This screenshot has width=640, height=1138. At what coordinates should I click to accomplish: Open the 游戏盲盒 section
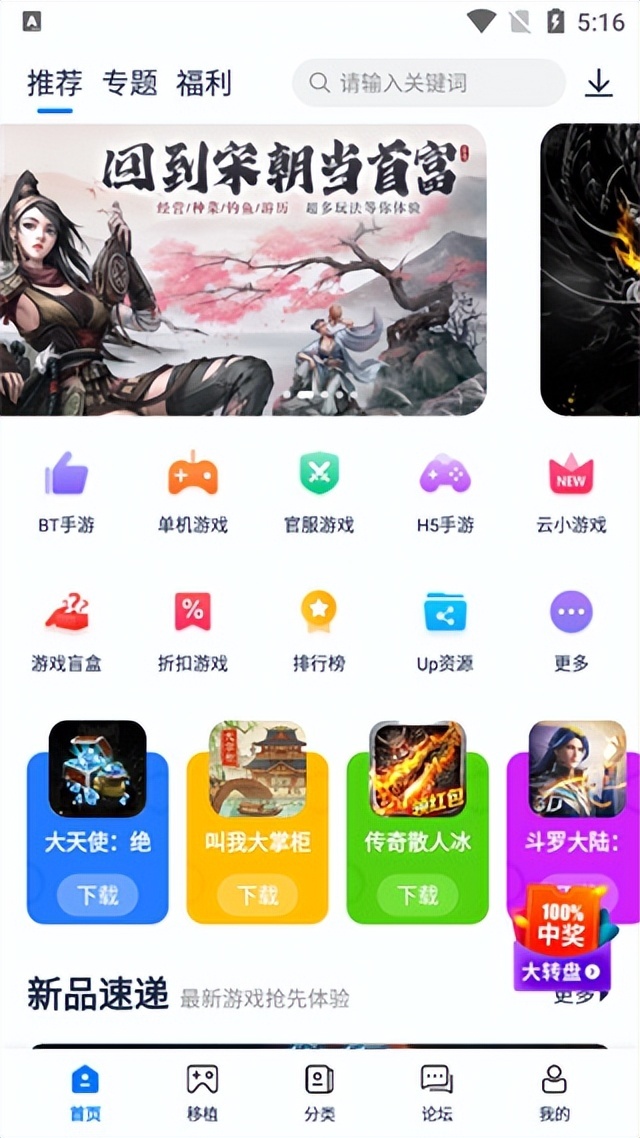point(66,630)
